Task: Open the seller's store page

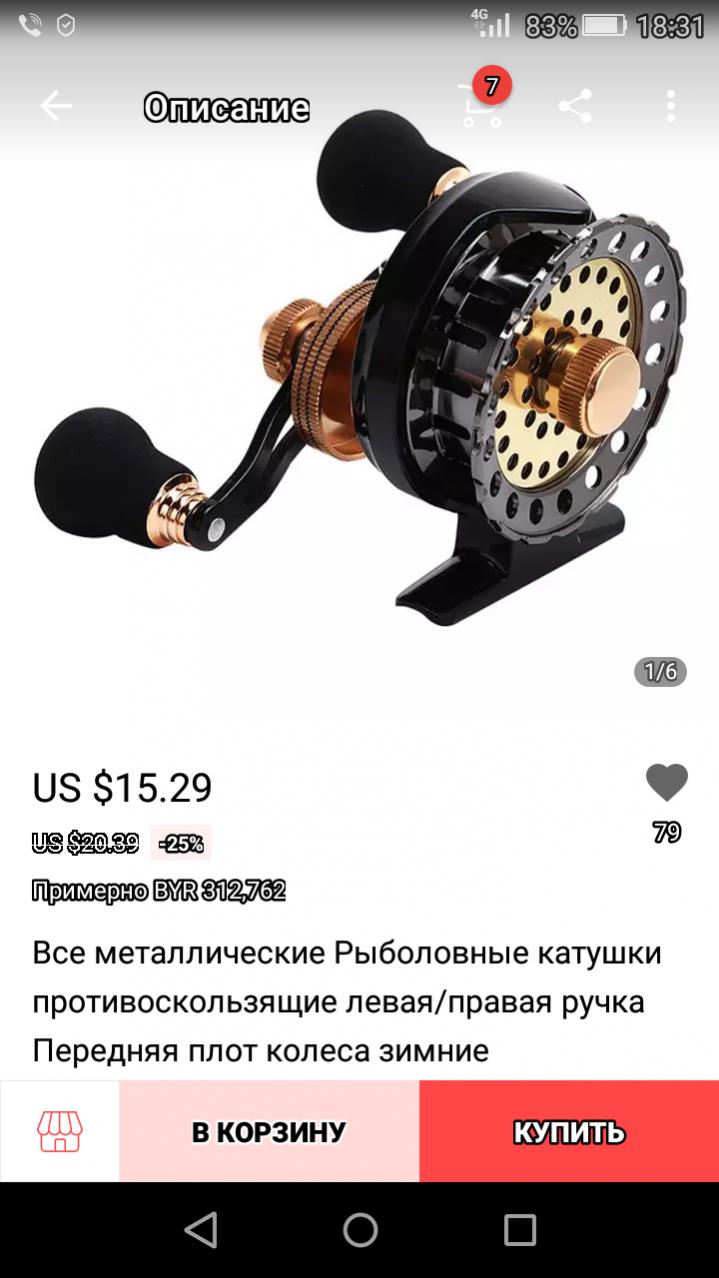Action: pos(60,1131)
